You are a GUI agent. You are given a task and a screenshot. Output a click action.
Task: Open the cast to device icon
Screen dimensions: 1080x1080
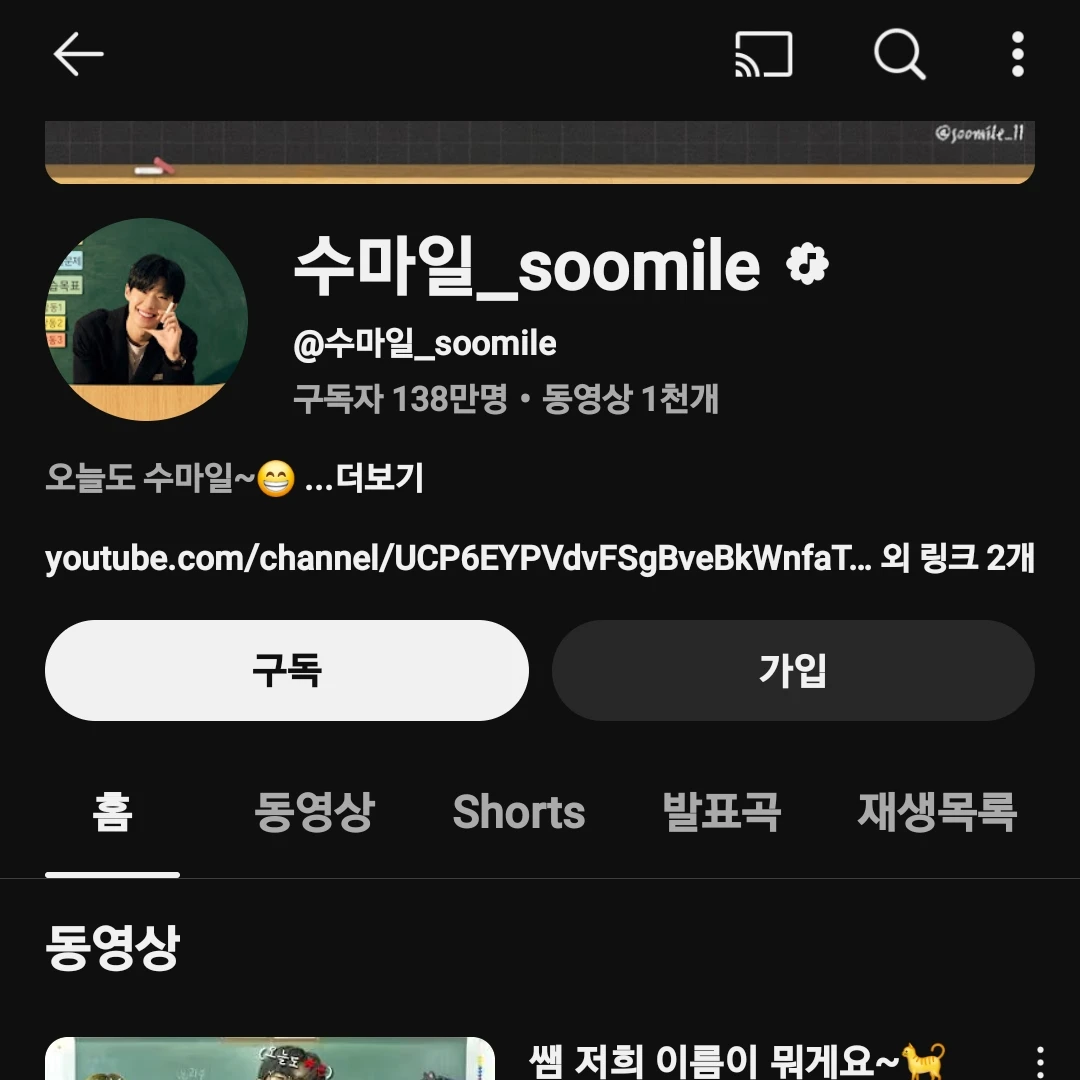pos(763,54)
